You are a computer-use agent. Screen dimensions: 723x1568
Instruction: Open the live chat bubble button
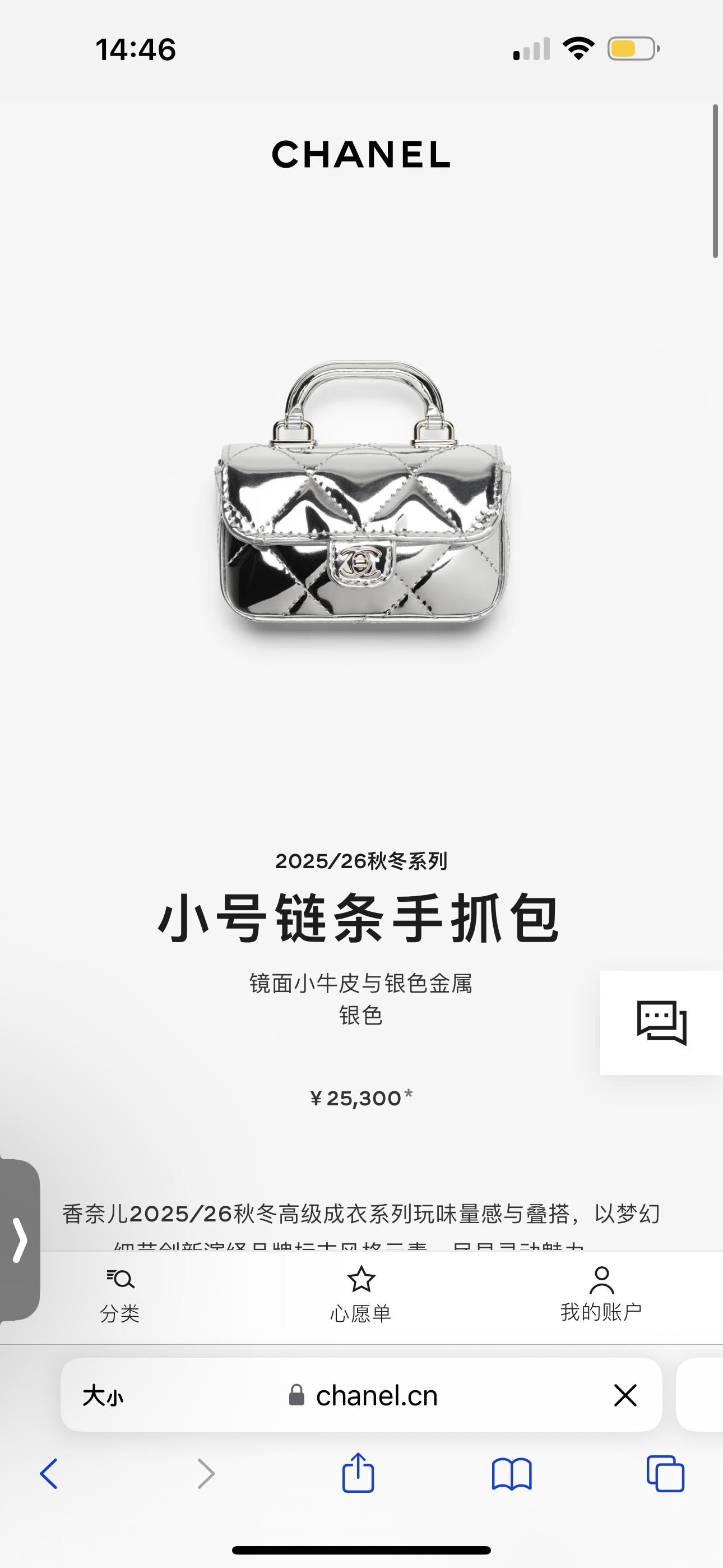point(661,1022)
